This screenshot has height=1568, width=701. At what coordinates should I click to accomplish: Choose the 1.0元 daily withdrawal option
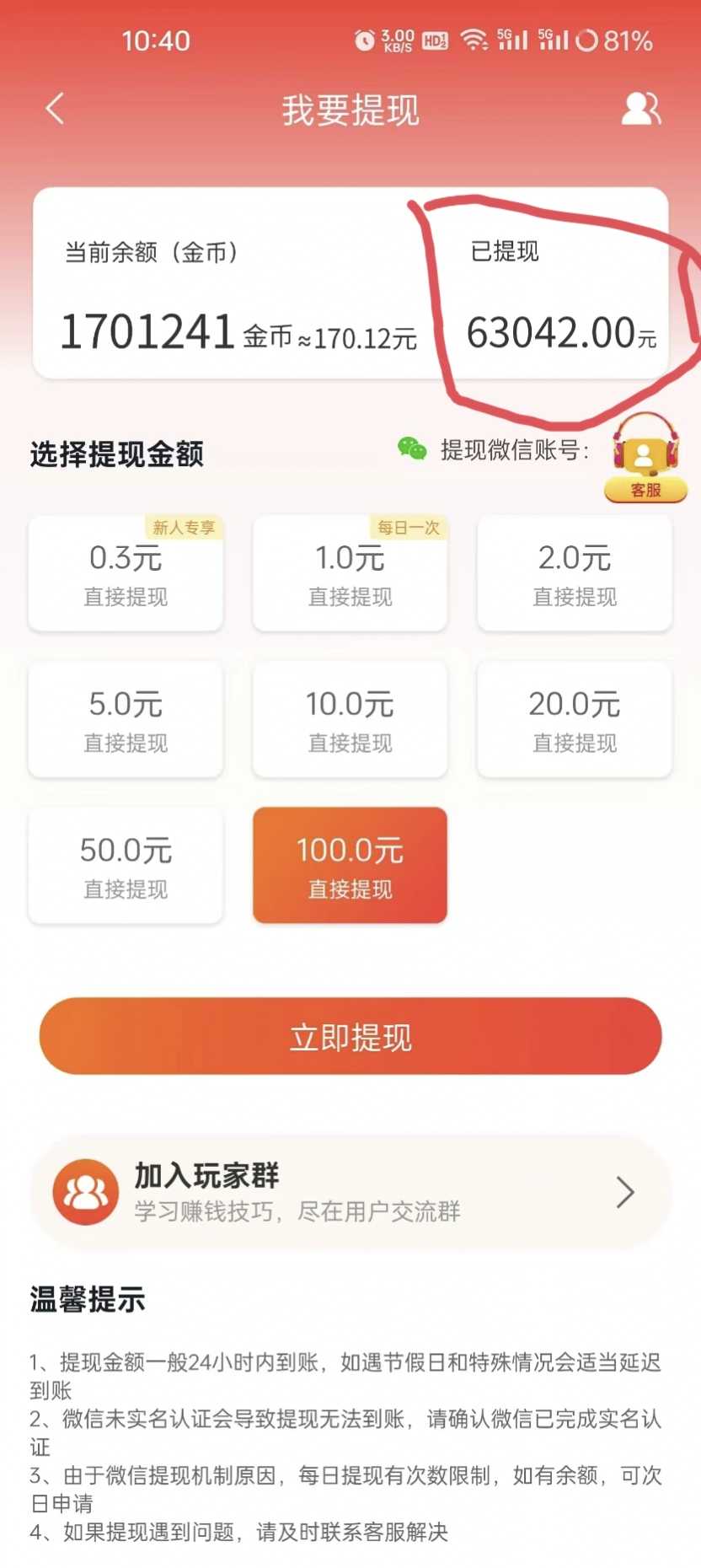(x=350, y=573)
